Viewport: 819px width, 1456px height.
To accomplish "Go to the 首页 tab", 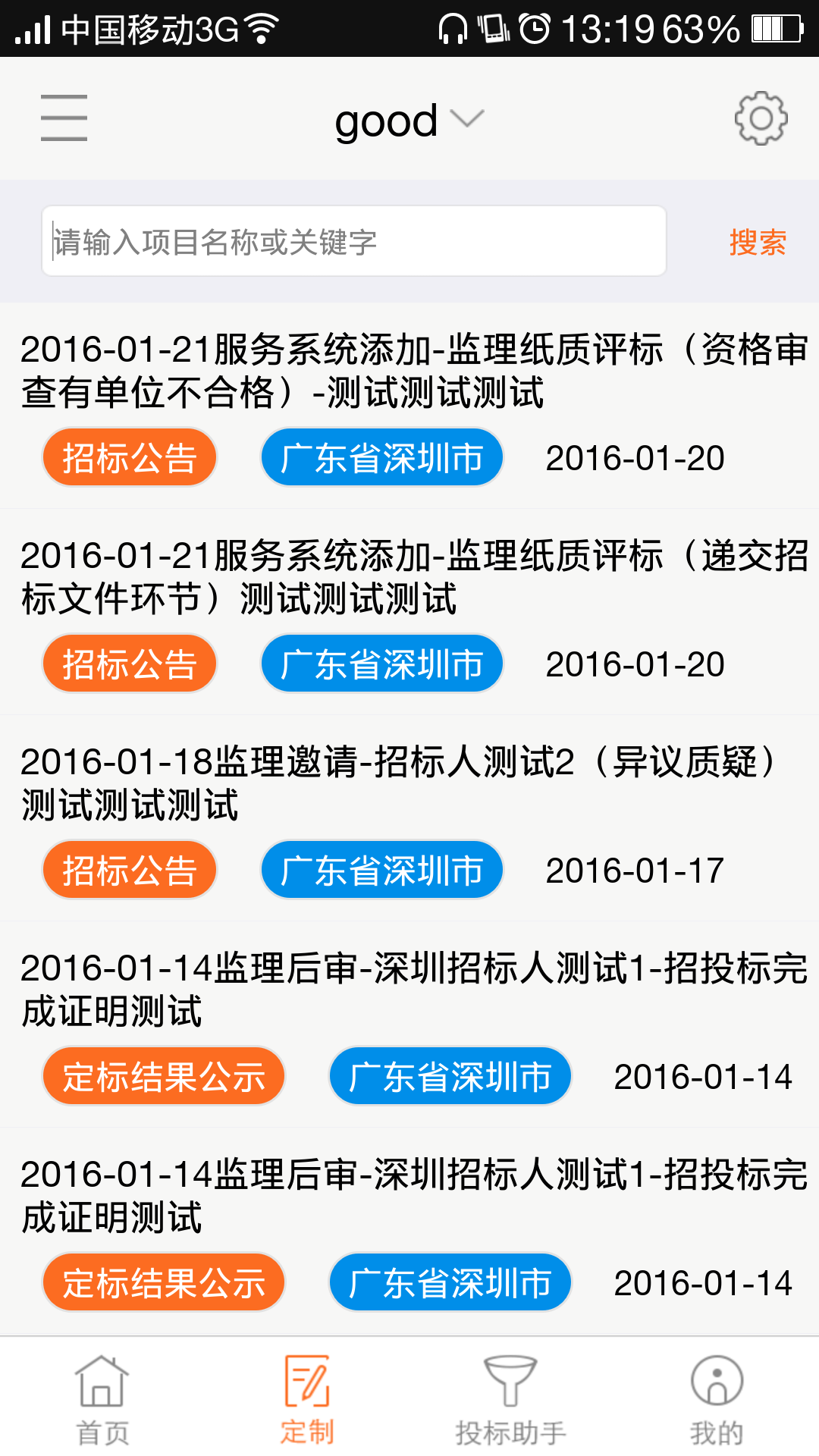I will 102,1400.
